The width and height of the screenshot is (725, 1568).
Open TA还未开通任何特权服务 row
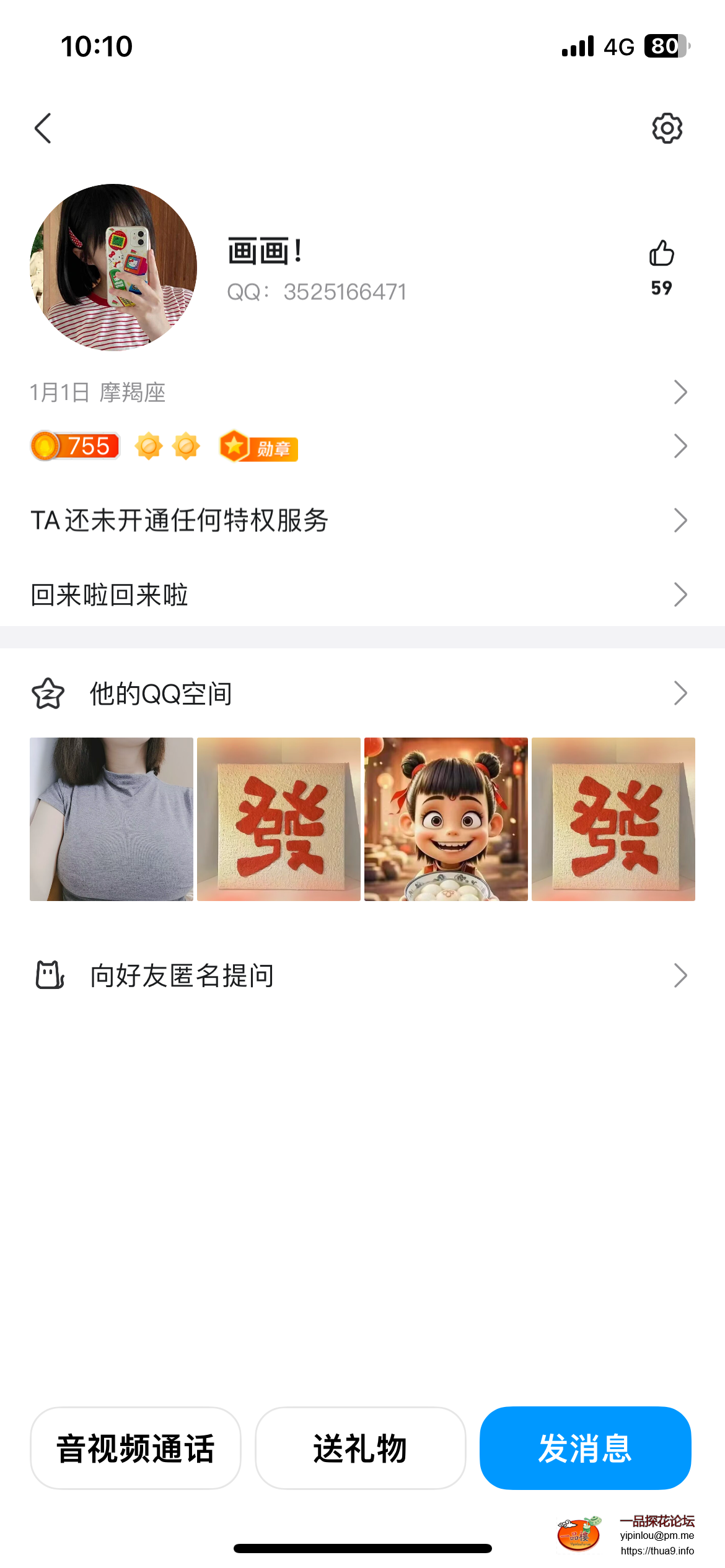tap(359, 520)
